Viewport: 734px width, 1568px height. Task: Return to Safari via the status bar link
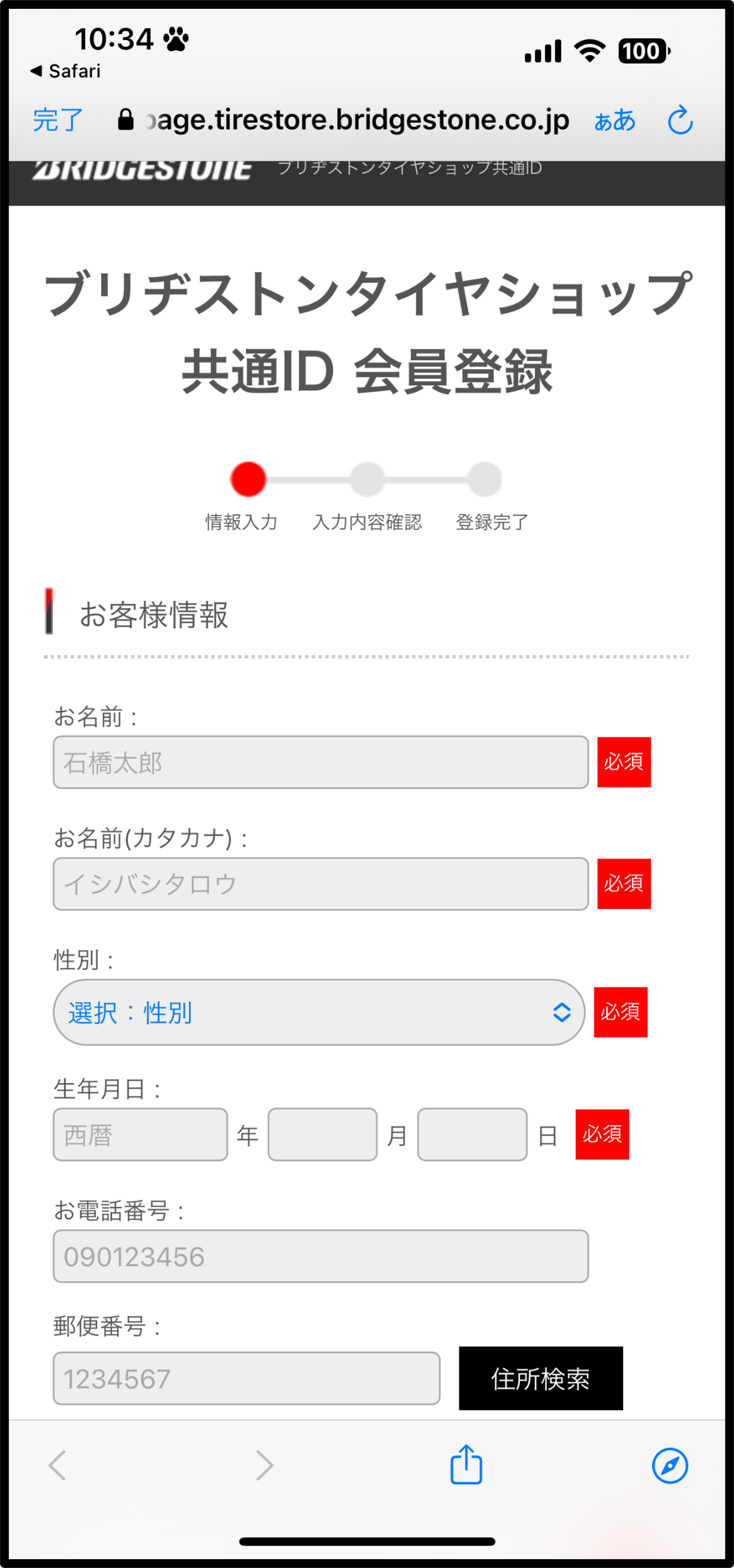point(66,71)
